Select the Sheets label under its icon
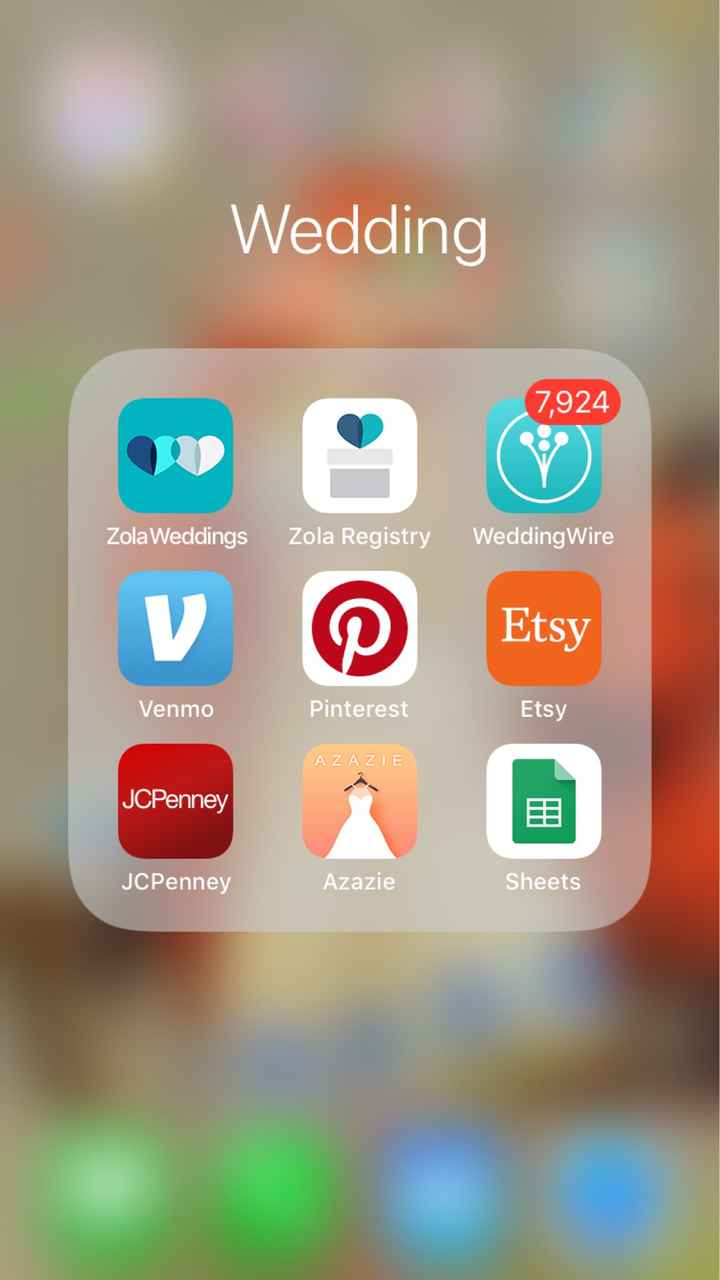The image size is (720, 1280). click(x=543, y=882)
